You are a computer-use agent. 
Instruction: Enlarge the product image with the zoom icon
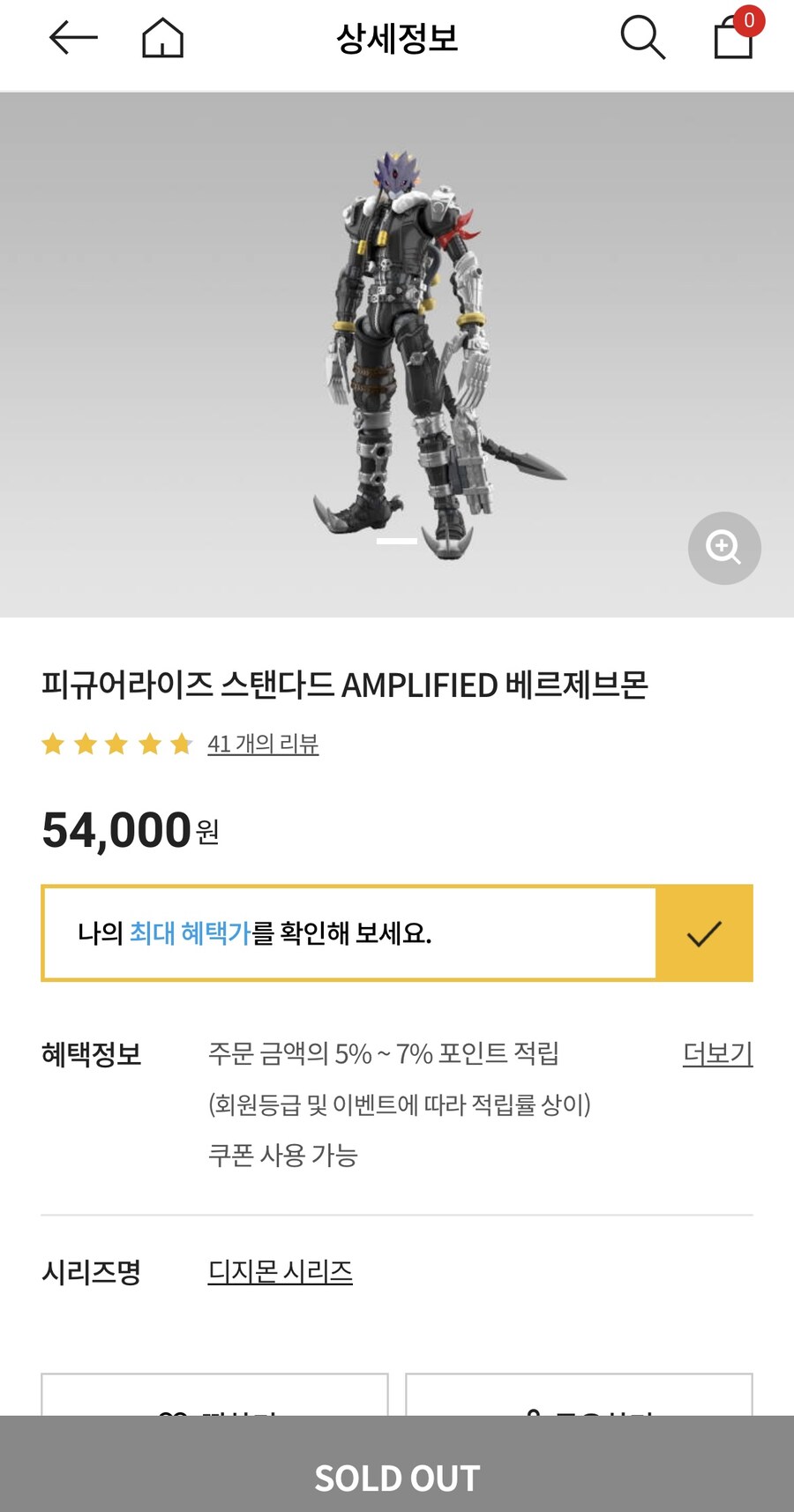coord(723,548)
